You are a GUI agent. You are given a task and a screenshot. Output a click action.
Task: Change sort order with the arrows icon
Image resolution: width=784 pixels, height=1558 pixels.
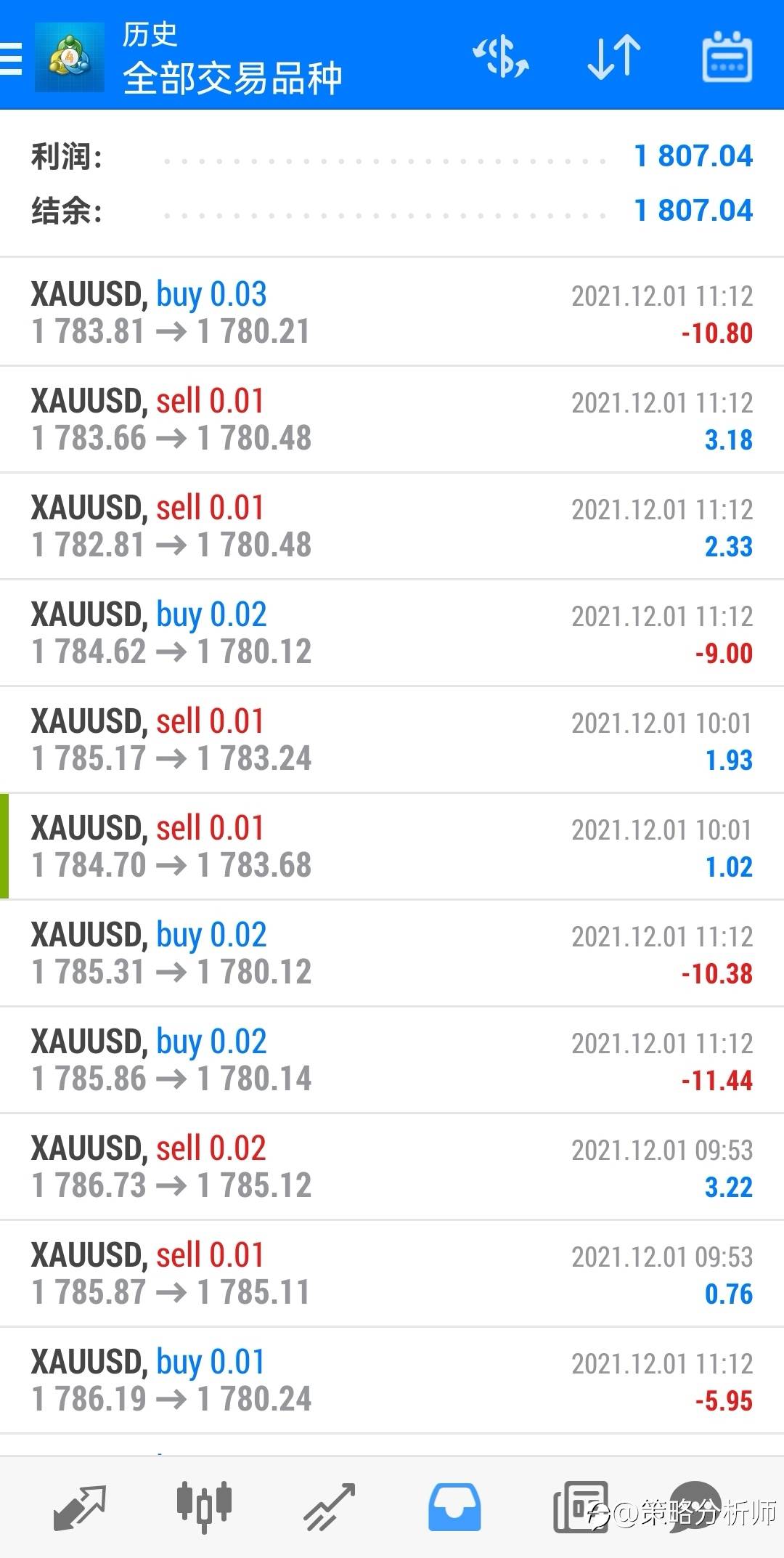(x=614, y=57)
